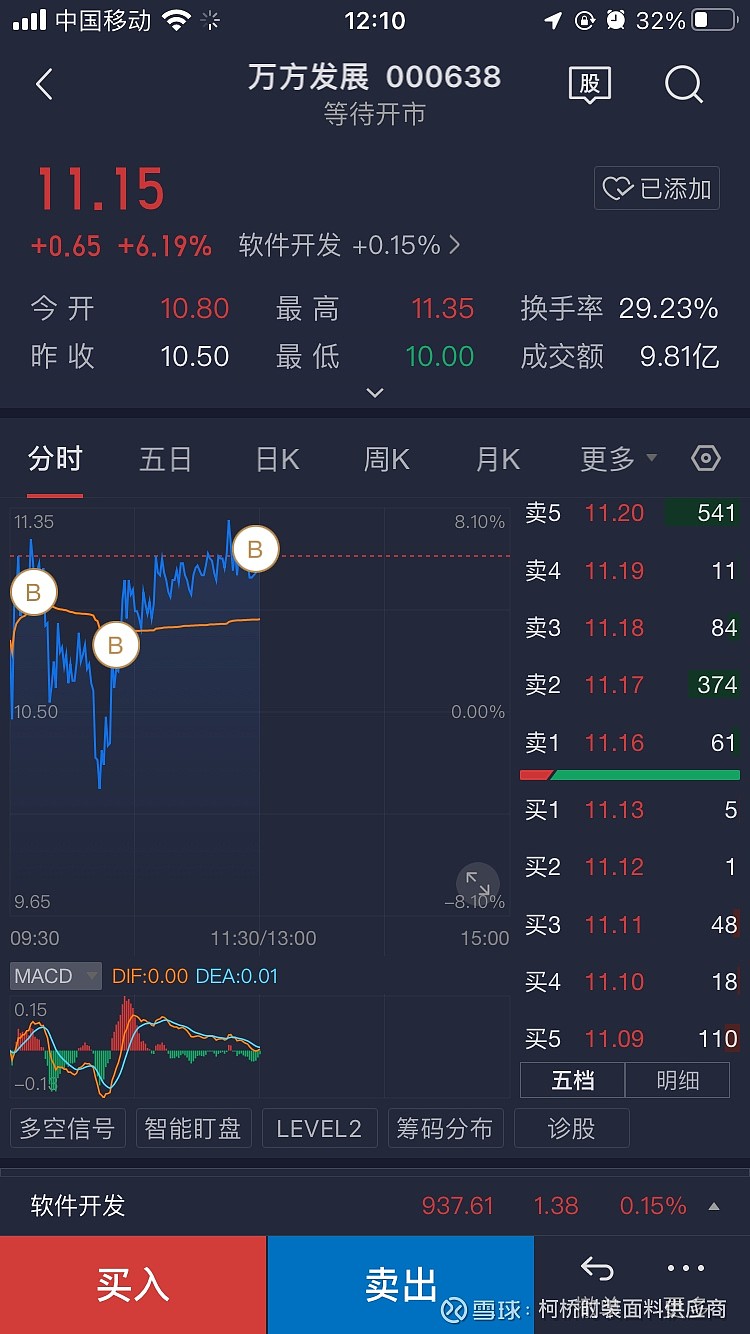Expand stock details with the down chevron

(x=375, y=393)
